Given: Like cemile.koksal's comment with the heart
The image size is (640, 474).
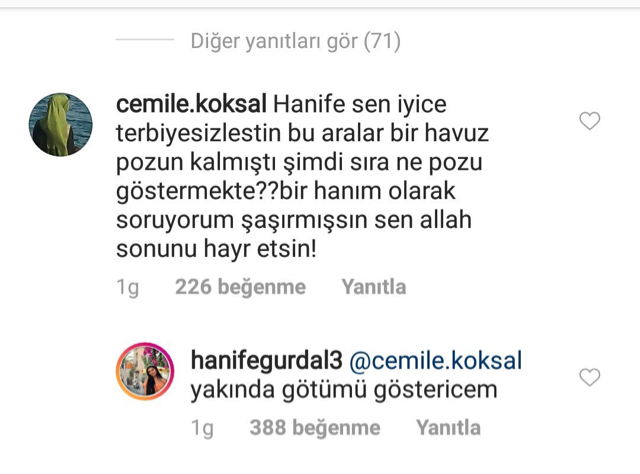Looking at the screenshot, I should 590,122.
